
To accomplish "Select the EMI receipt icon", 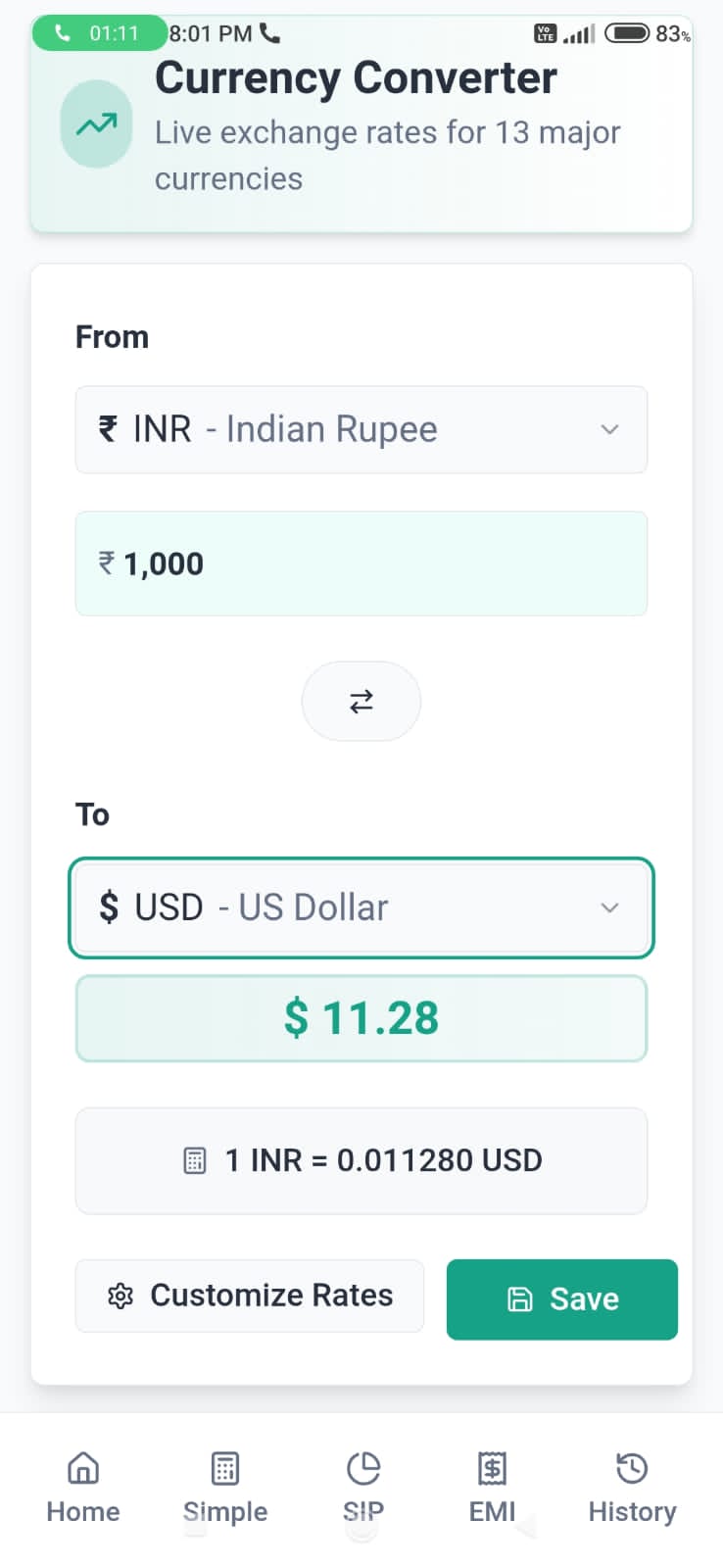I will [491, 1467].
